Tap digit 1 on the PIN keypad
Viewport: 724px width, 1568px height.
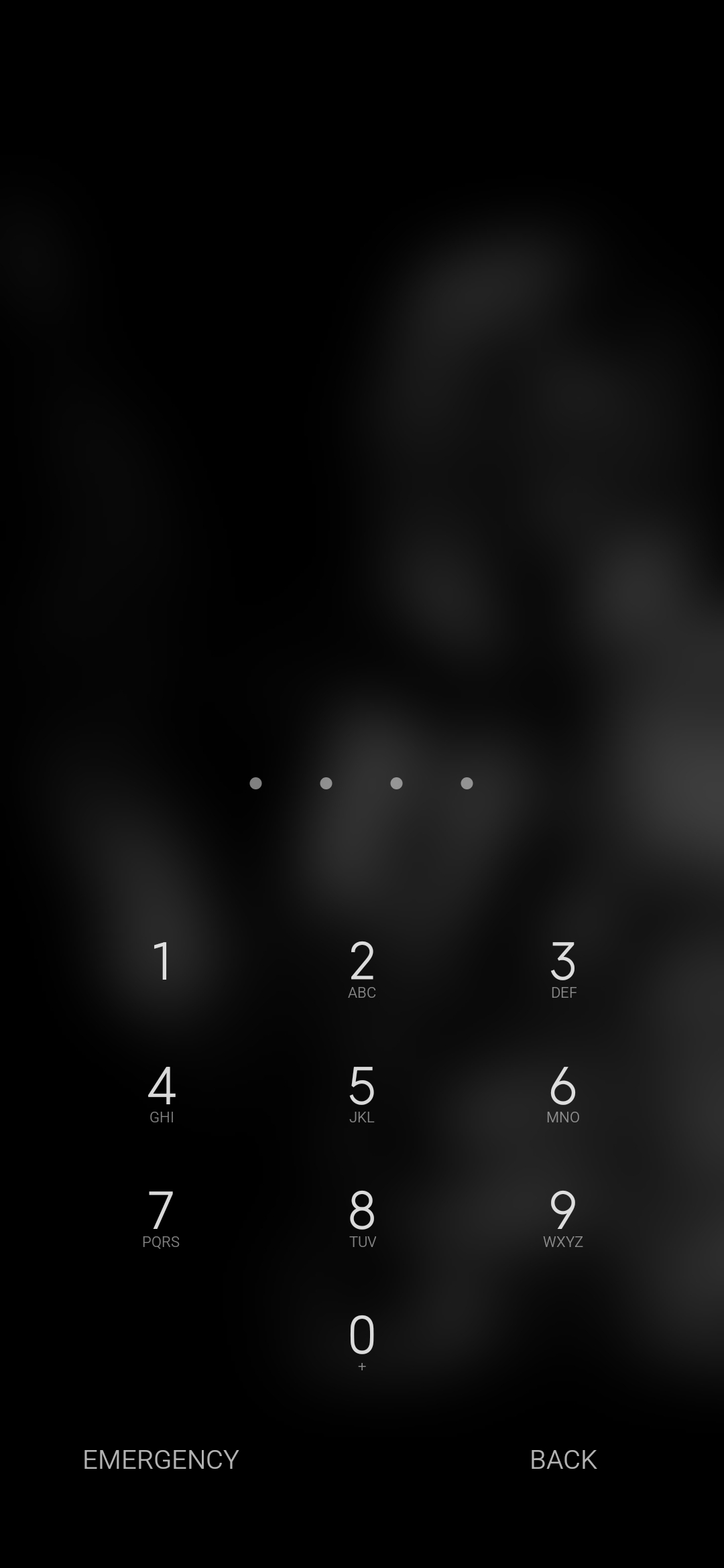click(161, 969)
